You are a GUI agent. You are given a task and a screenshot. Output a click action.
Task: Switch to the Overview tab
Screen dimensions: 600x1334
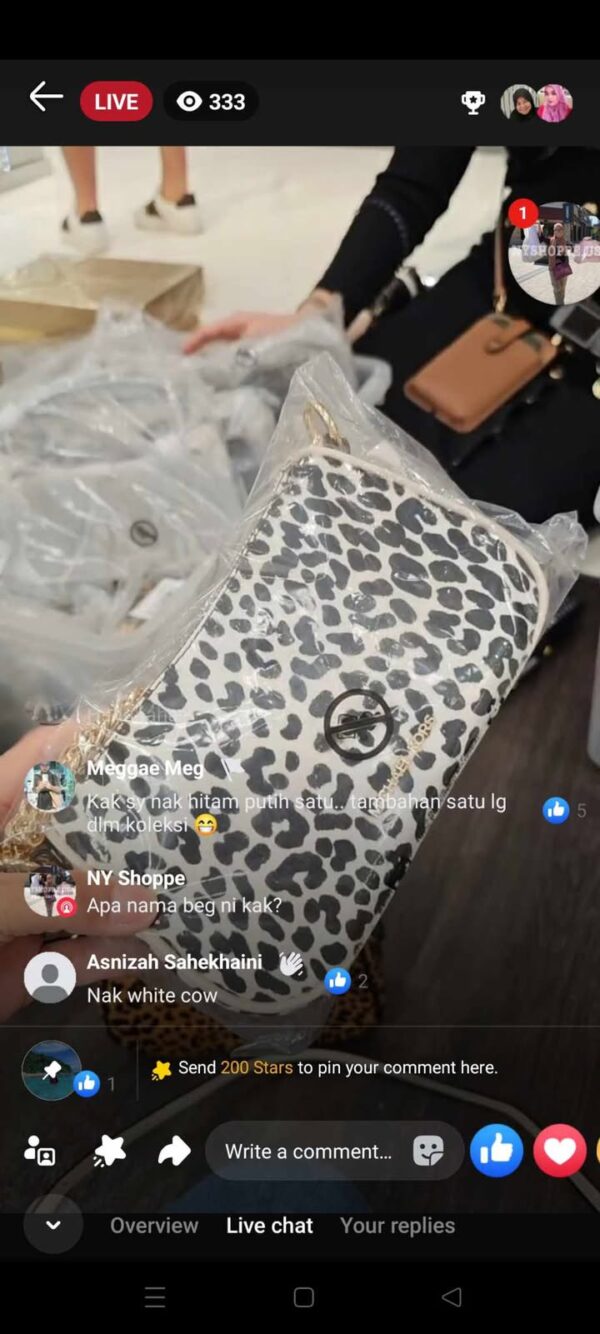[x=154, y=1225]
